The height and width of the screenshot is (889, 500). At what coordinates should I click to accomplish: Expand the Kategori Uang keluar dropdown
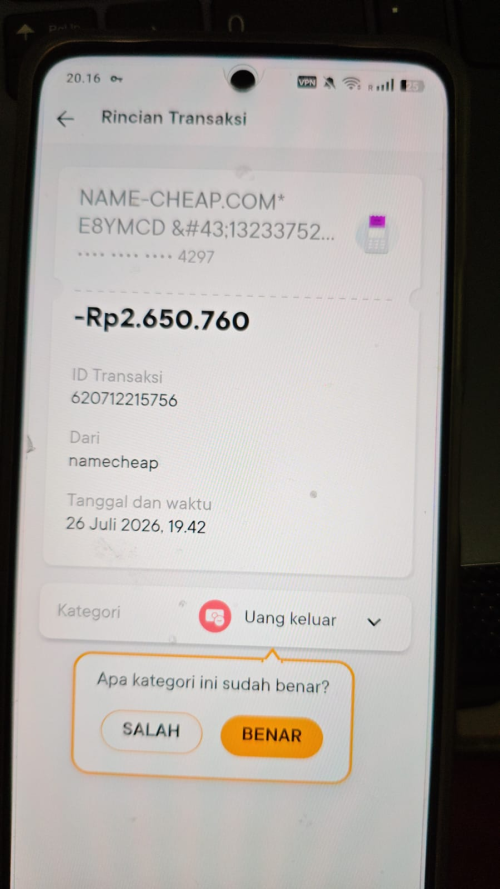pyautogui.click(x=226, y=617)
